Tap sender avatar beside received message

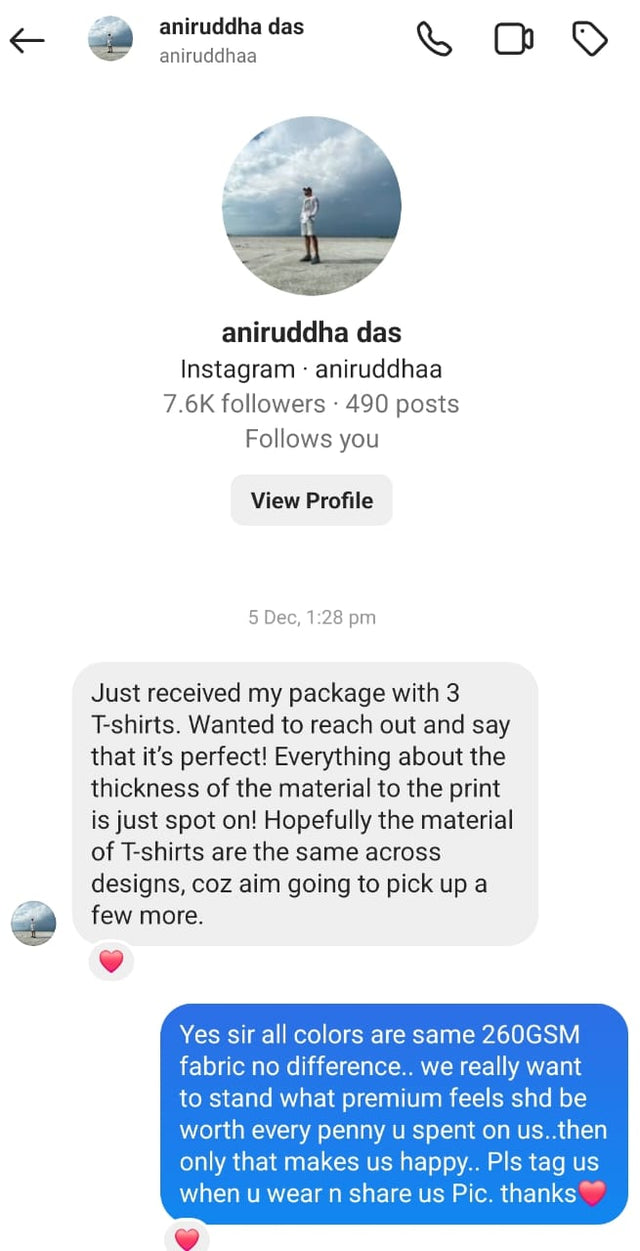pyautogui.click(x=33, y=922)
